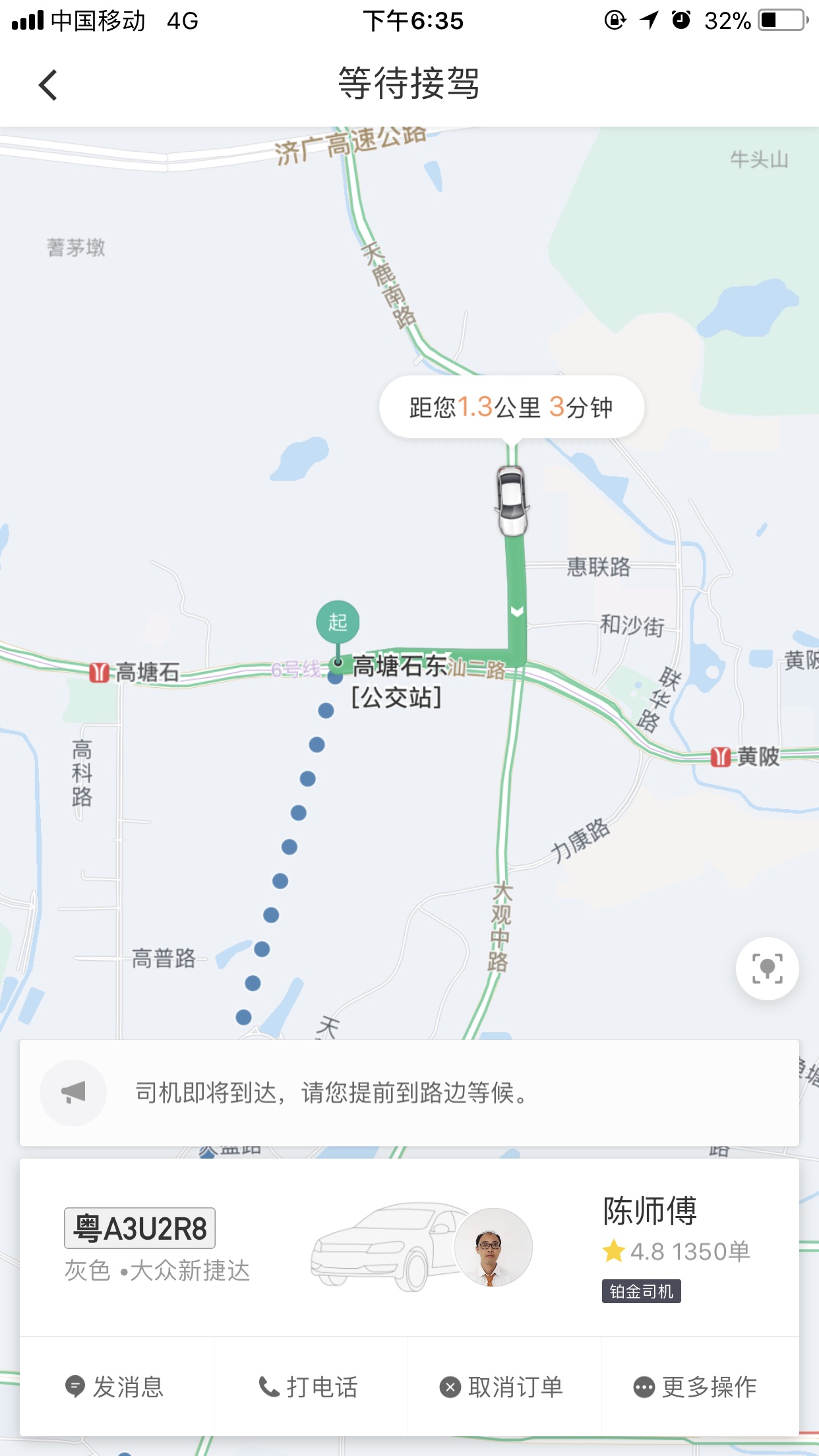Screen dimensions: 819x1456
Task: Recenter the map on my location
Action: click(x=767, y=969)
